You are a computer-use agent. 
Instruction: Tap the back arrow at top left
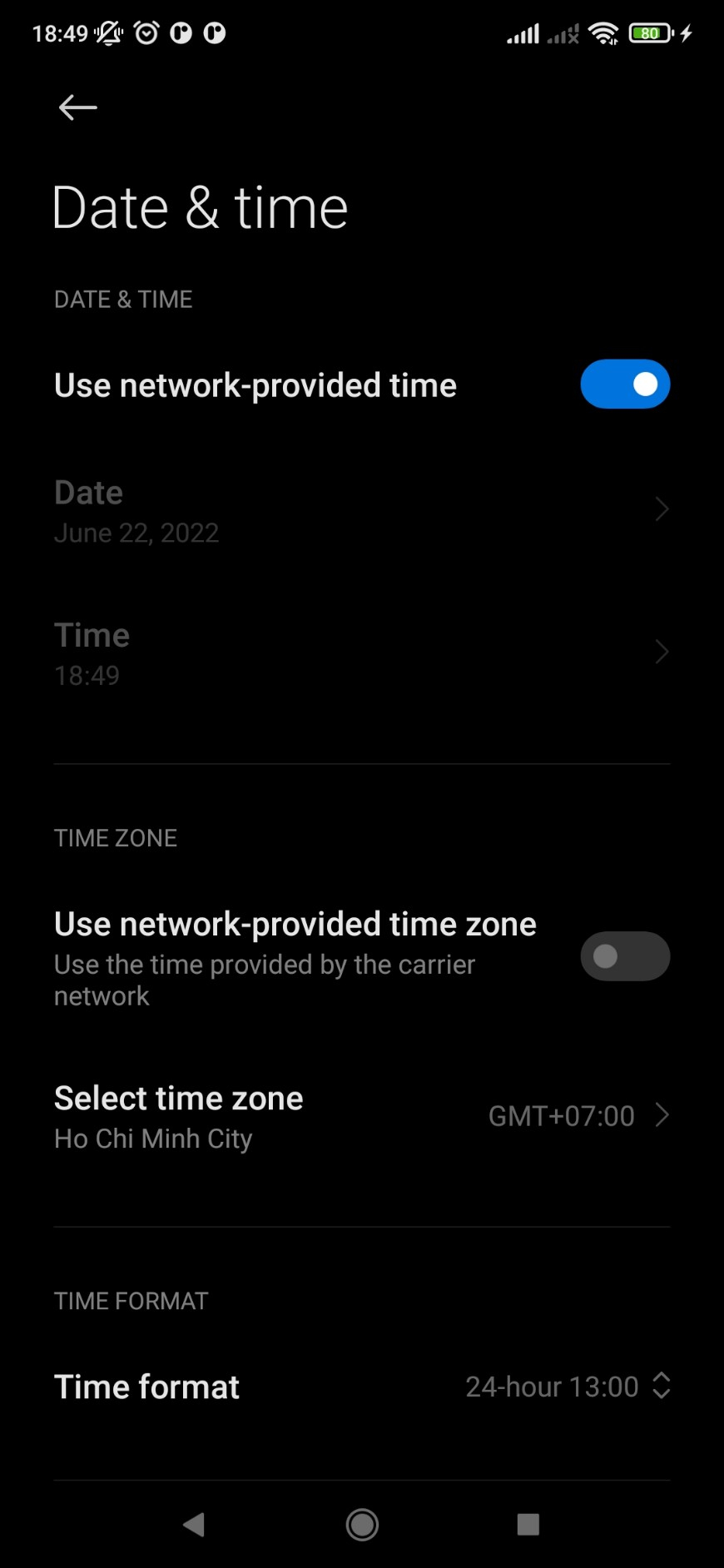point(77,107)
